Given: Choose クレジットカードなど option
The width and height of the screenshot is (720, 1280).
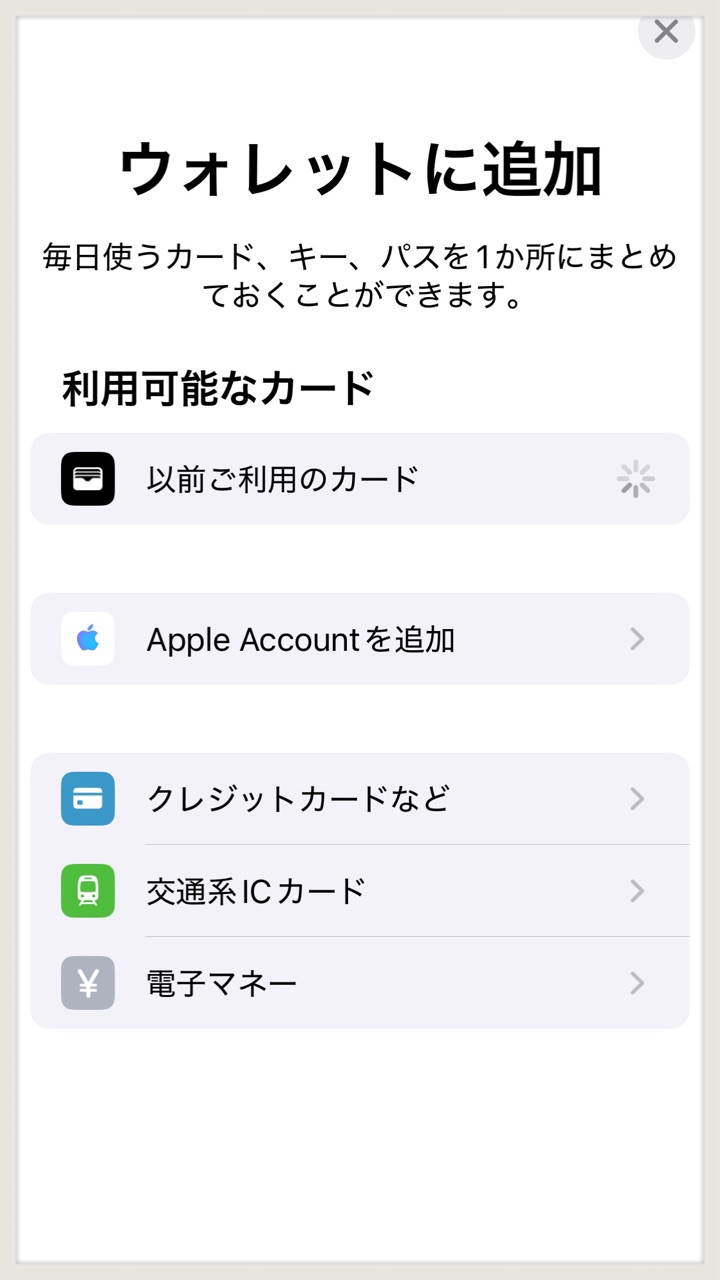Looking at the screenshot, I should tap(360, 799).
